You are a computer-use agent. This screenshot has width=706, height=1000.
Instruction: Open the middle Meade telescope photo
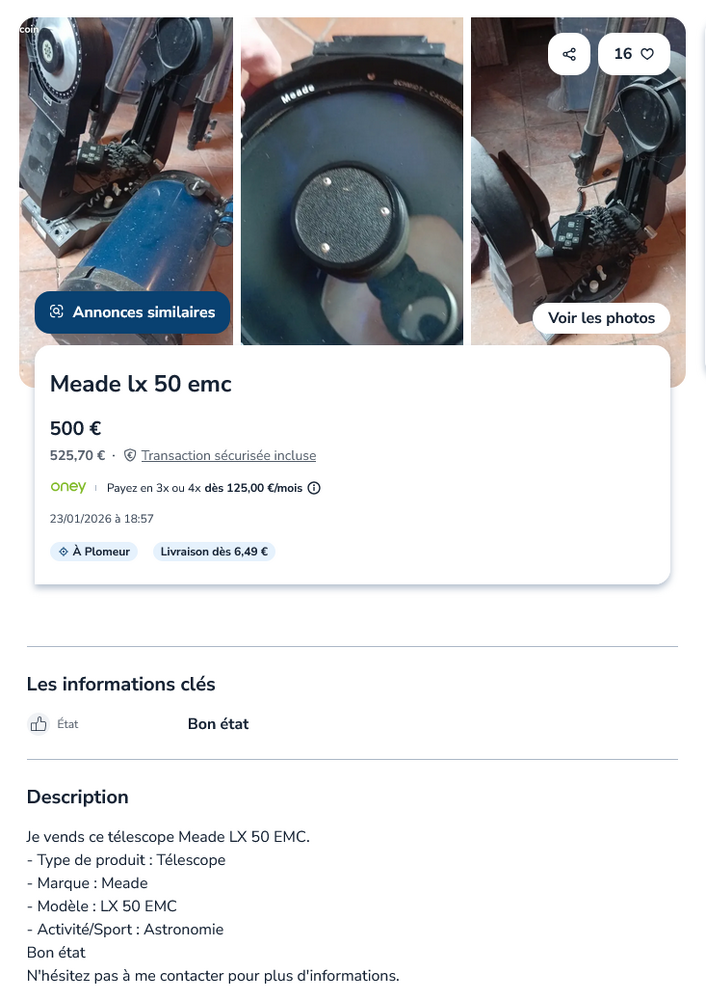351,180
